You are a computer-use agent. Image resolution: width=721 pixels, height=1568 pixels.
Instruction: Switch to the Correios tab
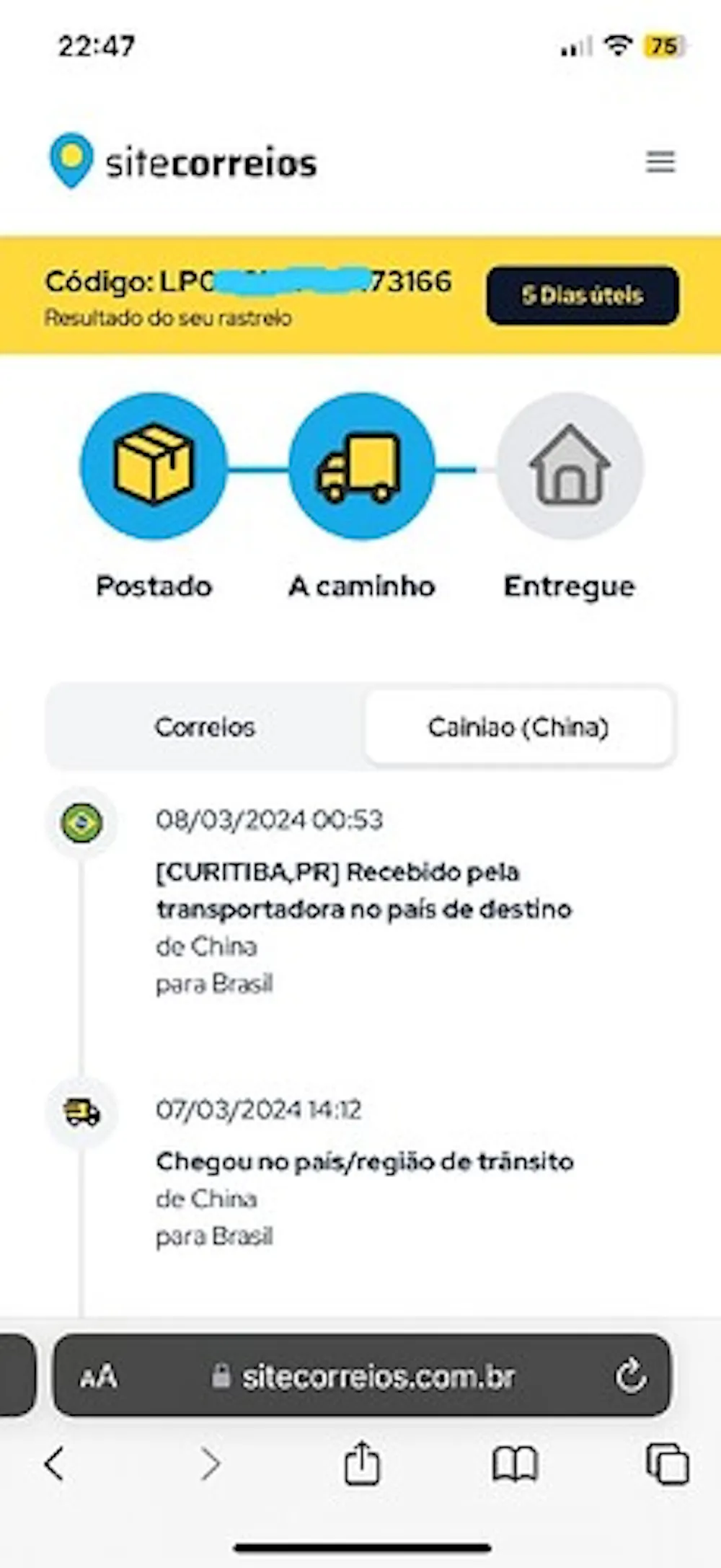tap(205, 727)
